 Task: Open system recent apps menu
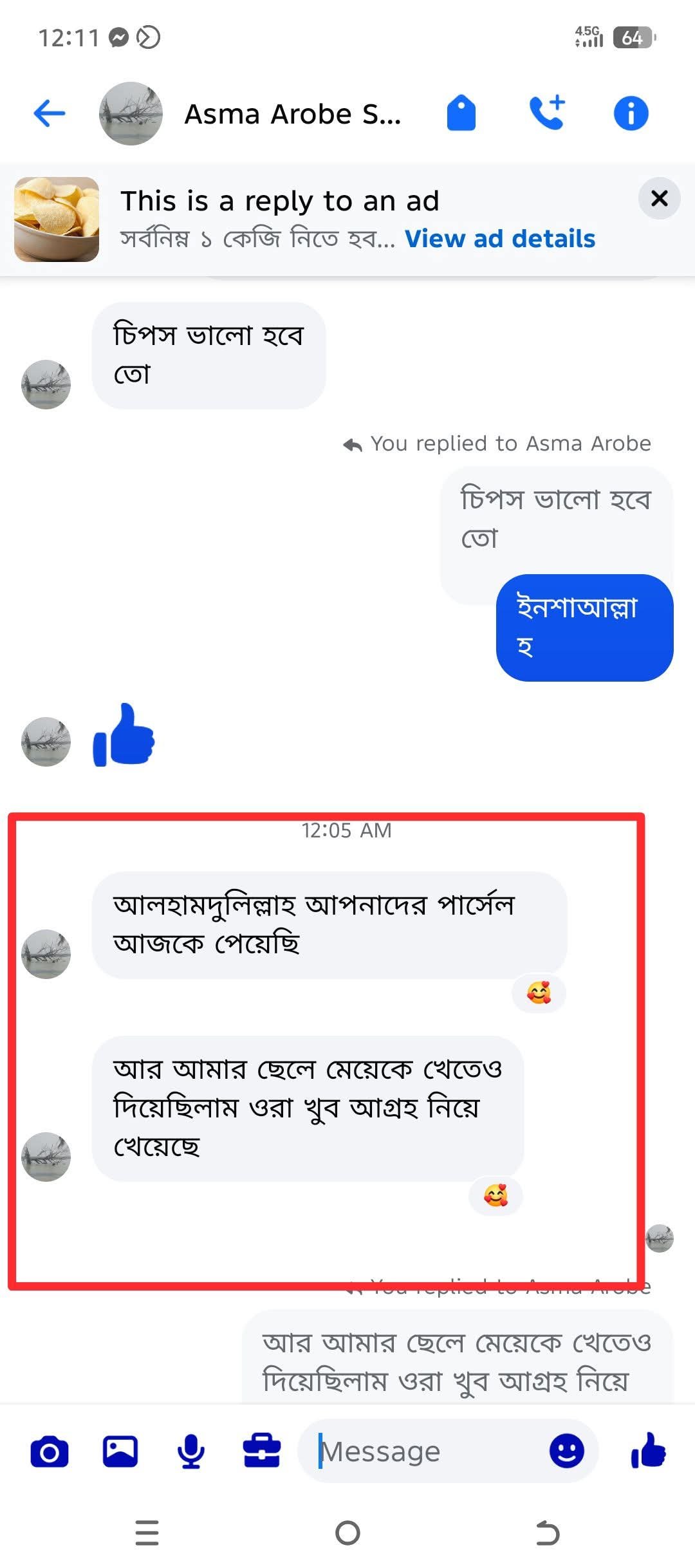[x=147, y=1533]
